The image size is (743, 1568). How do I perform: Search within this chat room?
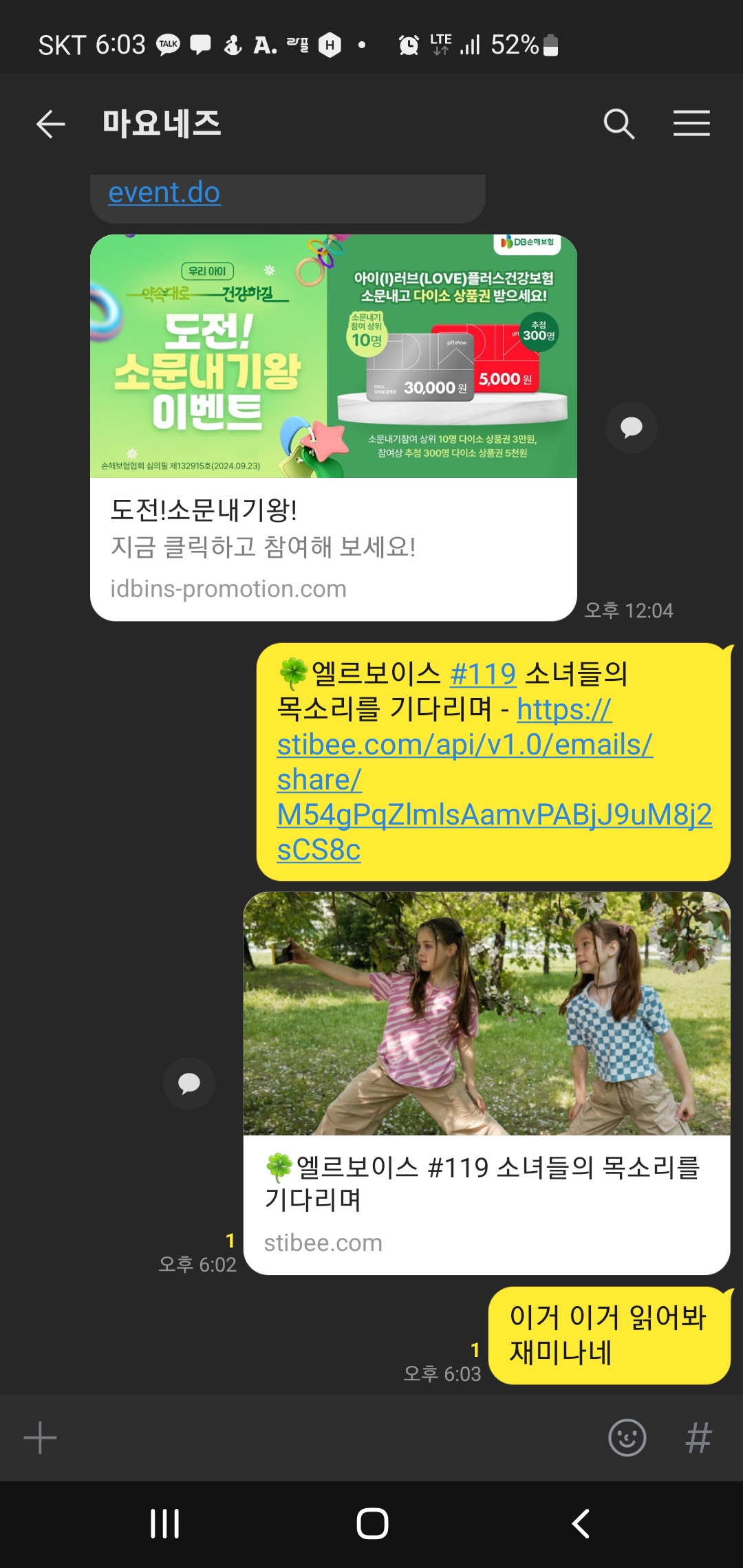tap(618, 124)
